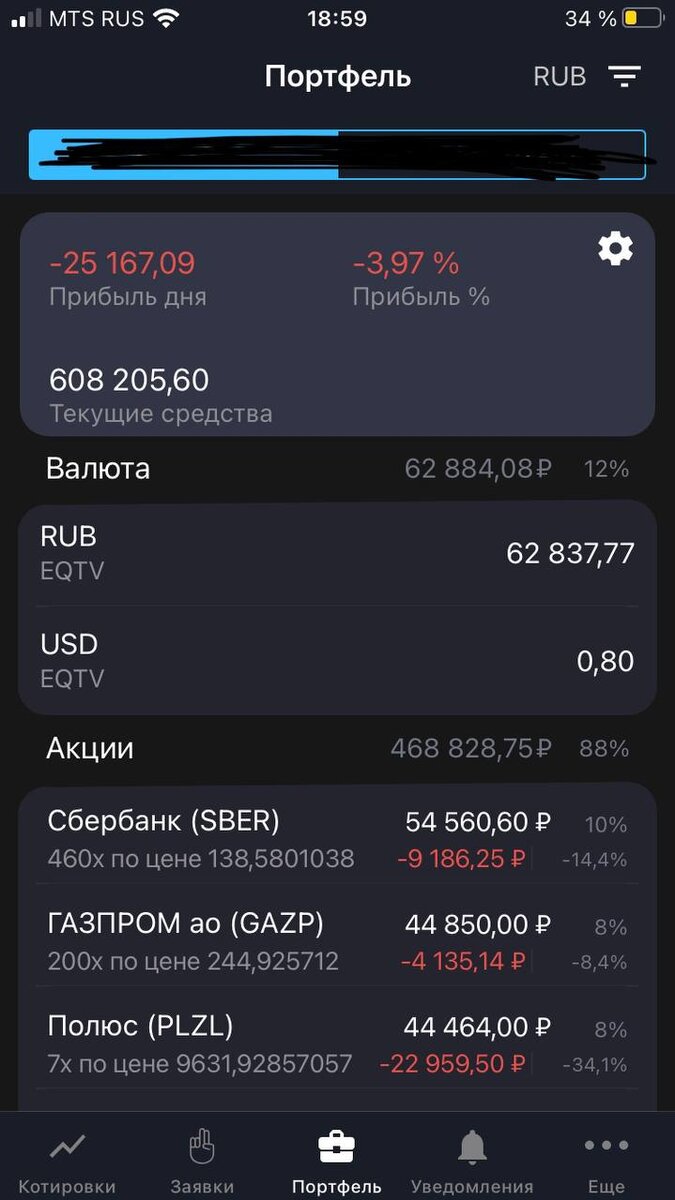Change the RUB display currency
675x1200 pixels.
pos(560,77)
